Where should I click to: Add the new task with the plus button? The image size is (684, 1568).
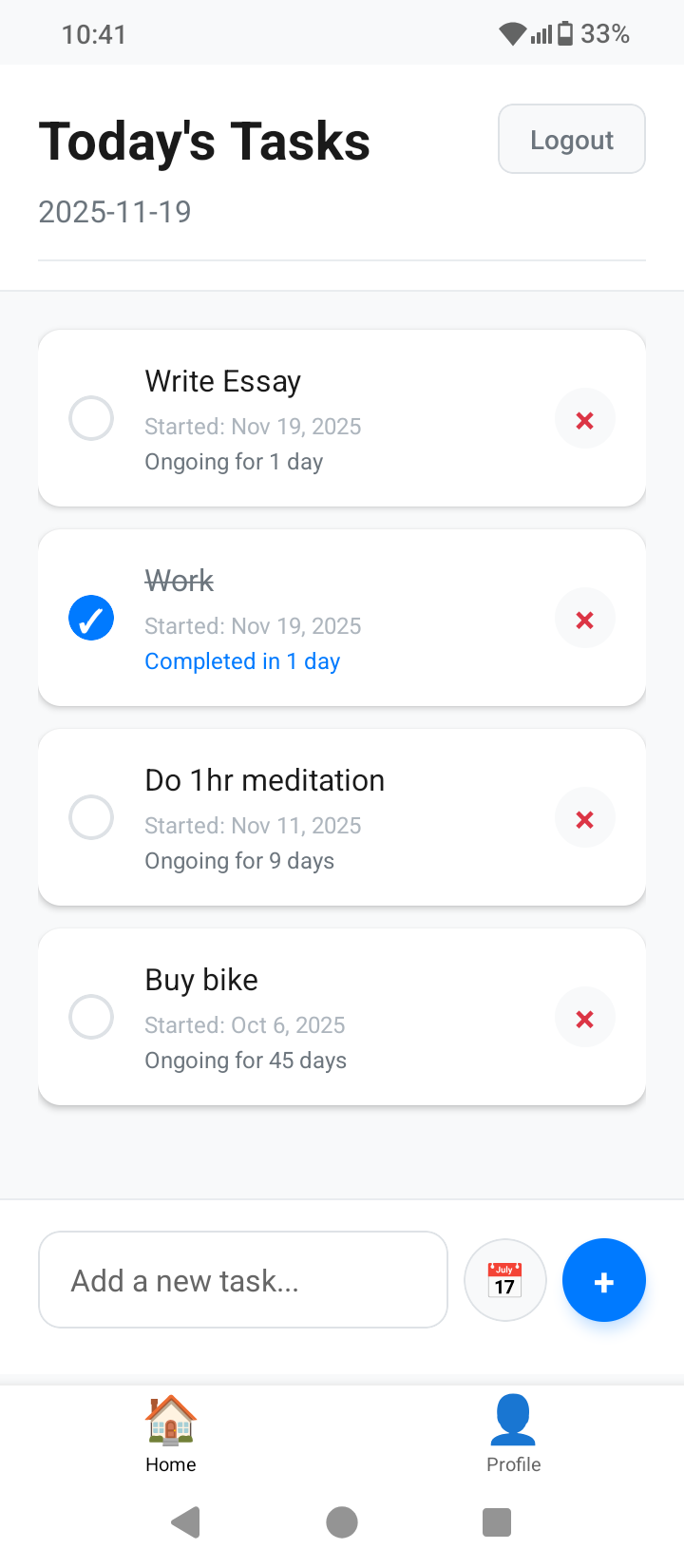[x=604, y=1280]
